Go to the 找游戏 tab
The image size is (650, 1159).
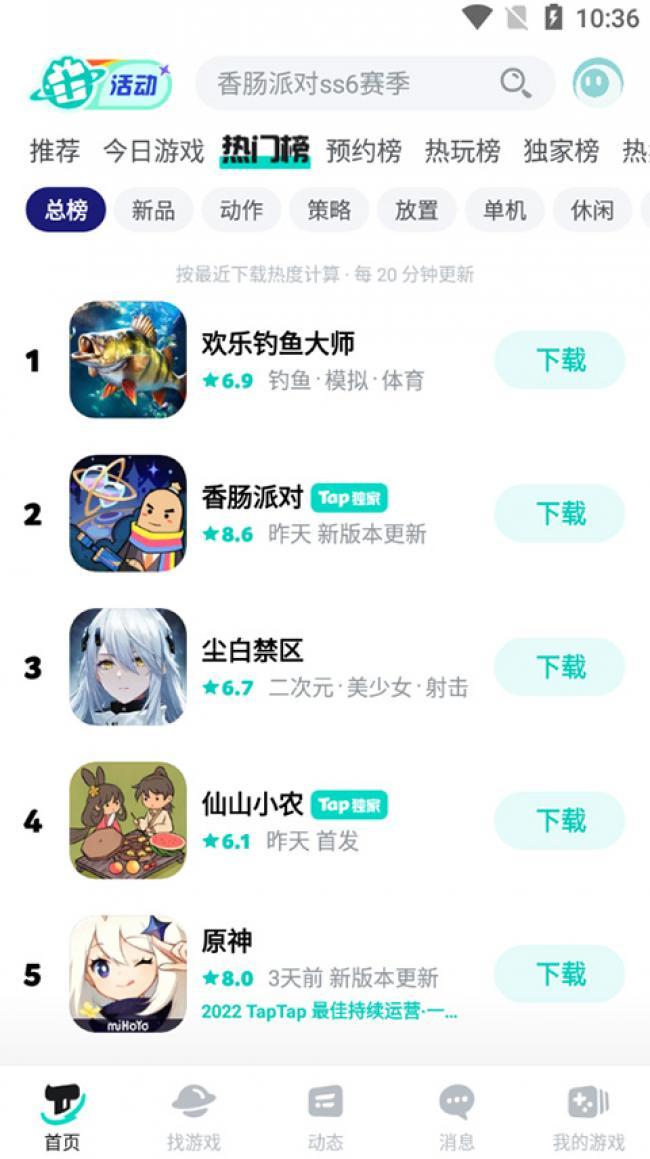(x=193, y=1117)
